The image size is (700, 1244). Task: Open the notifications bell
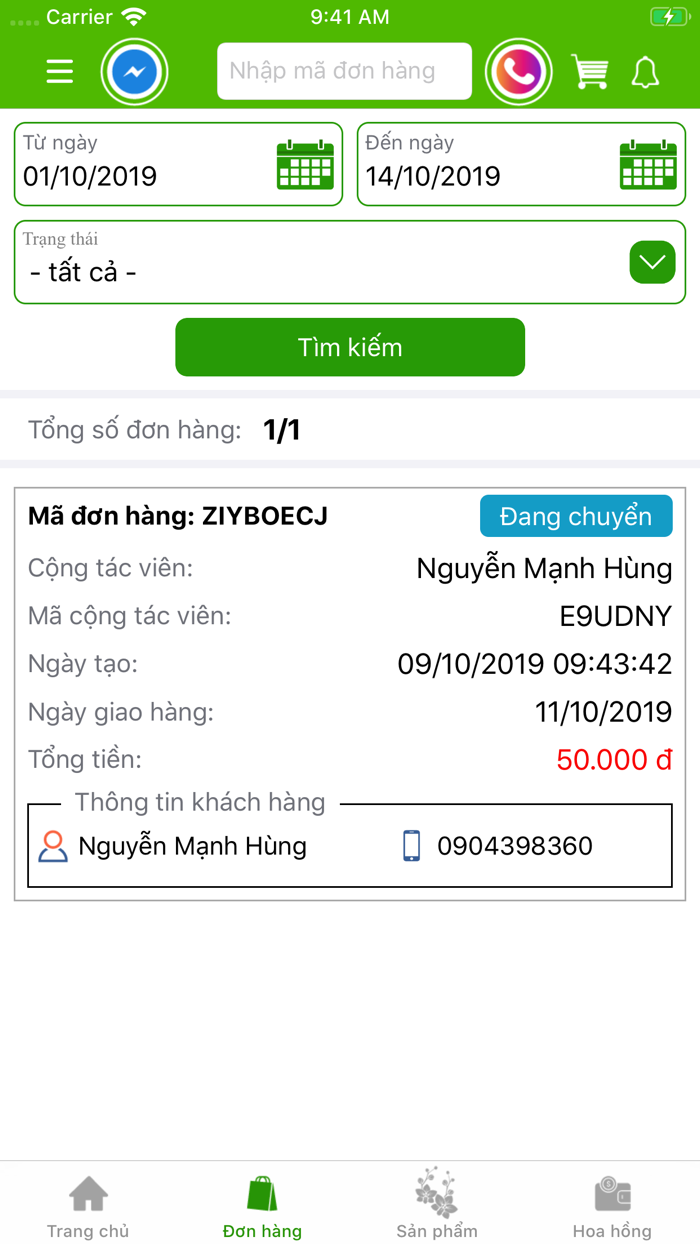point(646,72)
